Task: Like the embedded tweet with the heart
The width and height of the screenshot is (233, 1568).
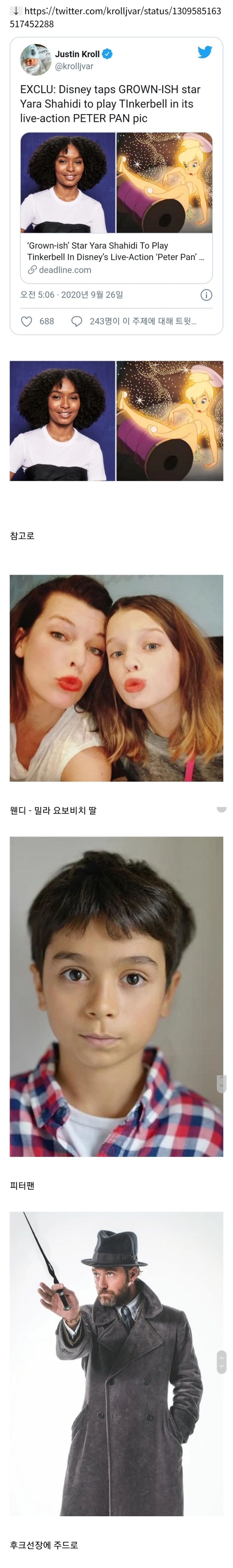Action: (x=27, y=321)
